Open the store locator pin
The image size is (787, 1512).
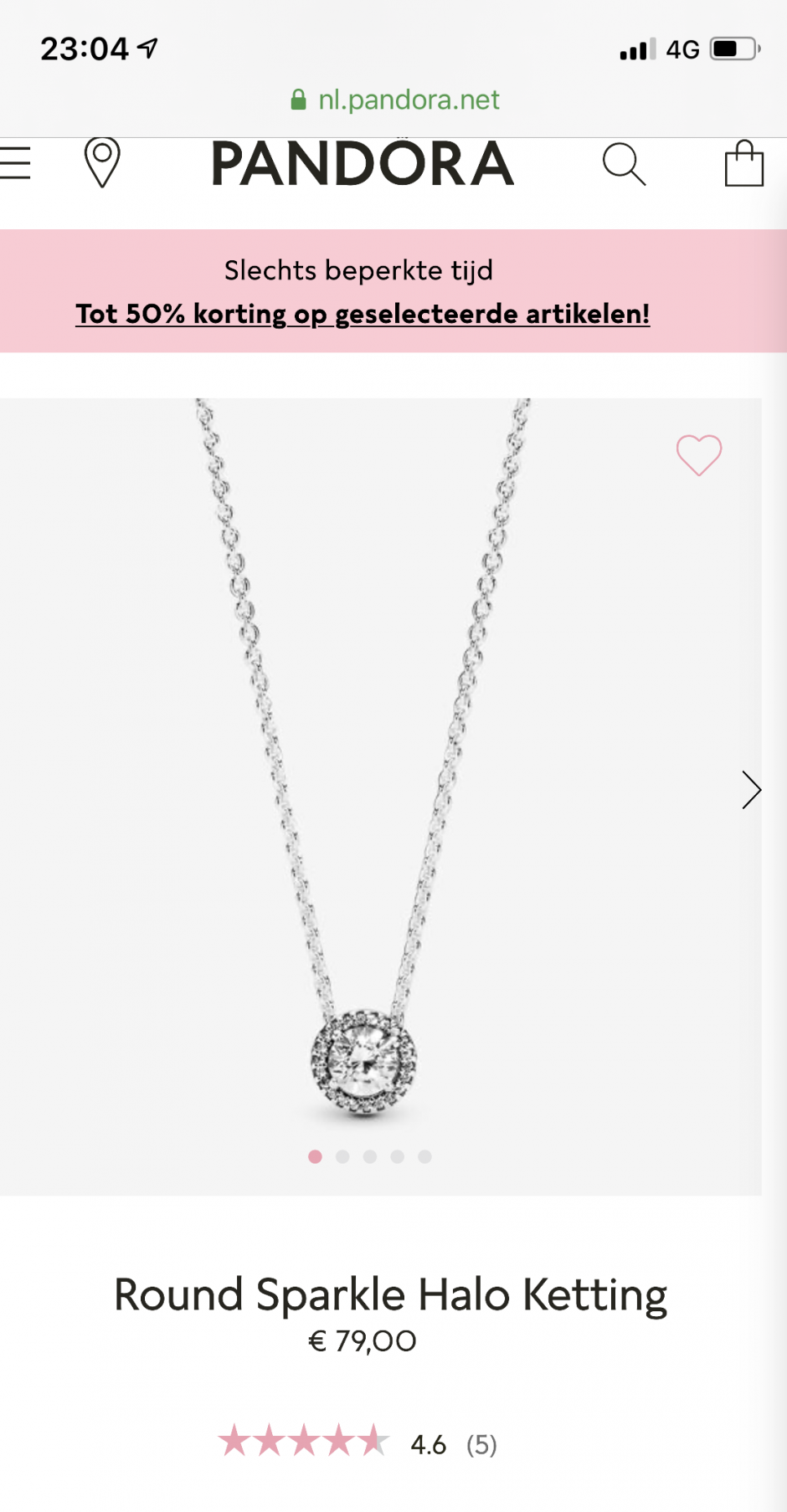(102, 162)
